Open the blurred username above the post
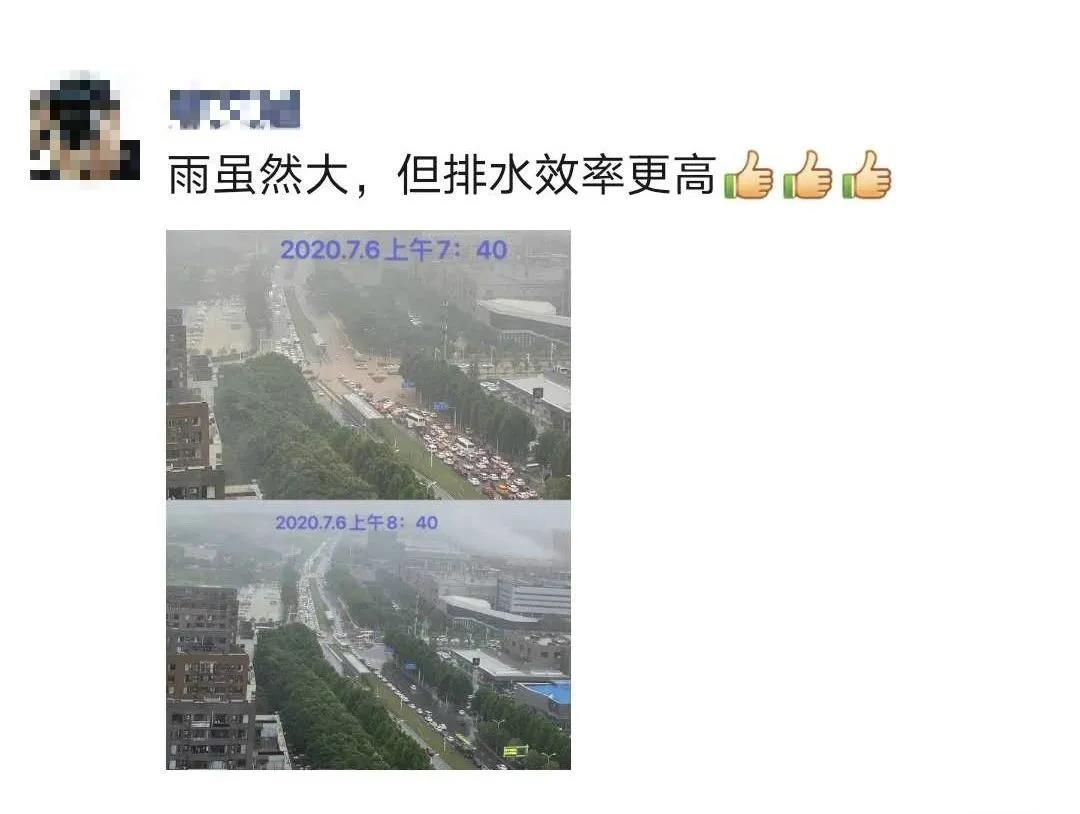Screen dimensions: 1080x814 (x=235, y=109)
